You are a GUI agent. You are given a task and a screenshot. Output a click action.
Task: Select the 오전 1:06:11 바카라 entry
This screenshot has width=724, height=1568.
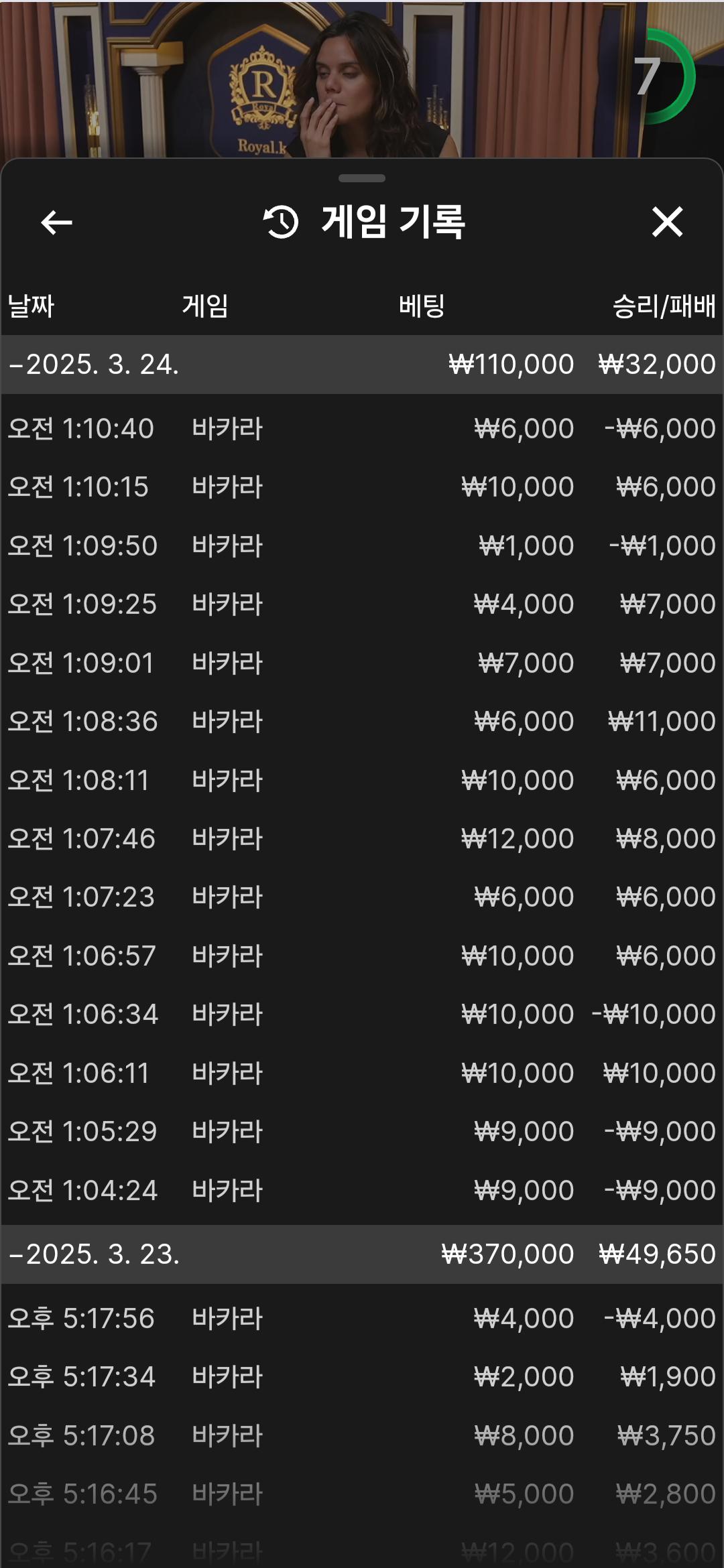362,1073
